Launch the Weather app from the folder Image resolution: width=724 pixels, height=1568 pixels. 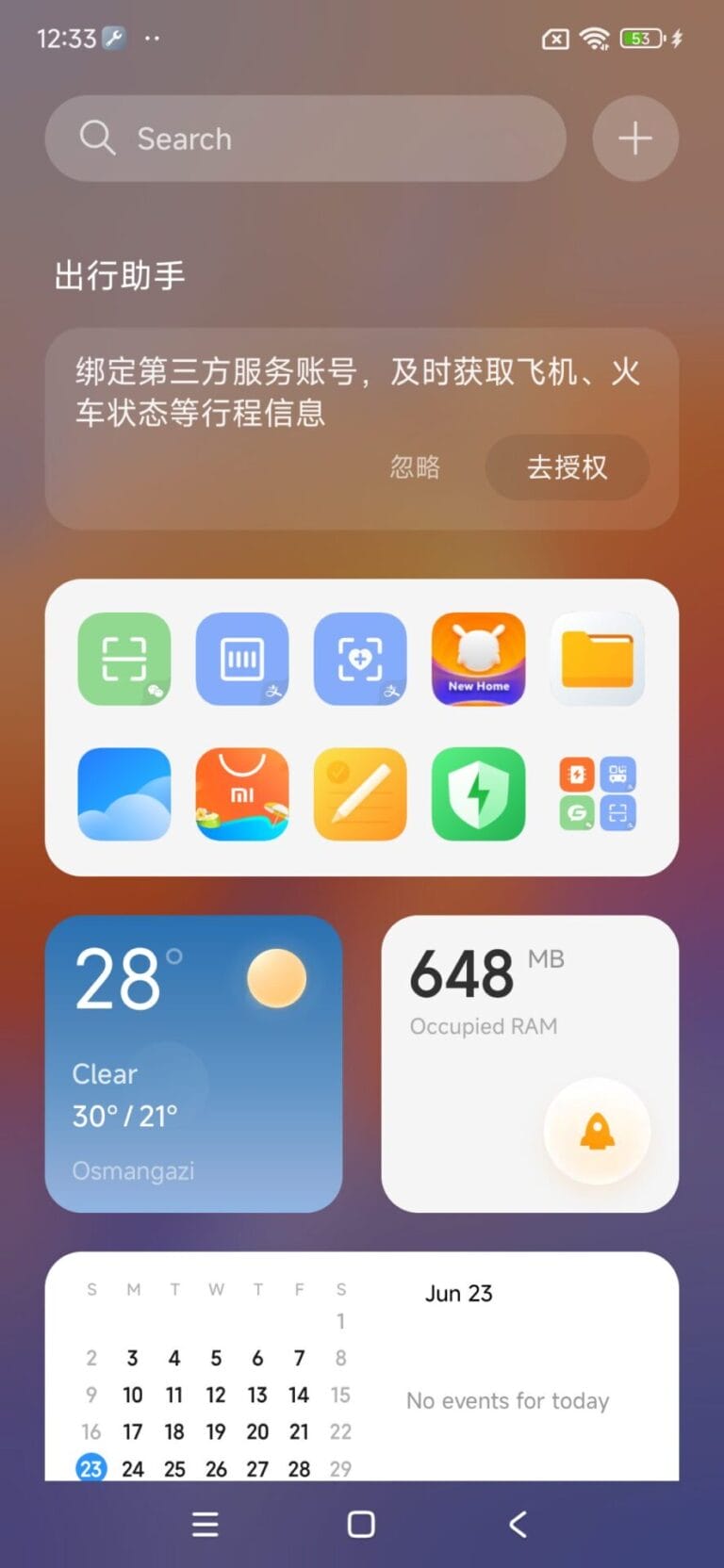[123, 793]
